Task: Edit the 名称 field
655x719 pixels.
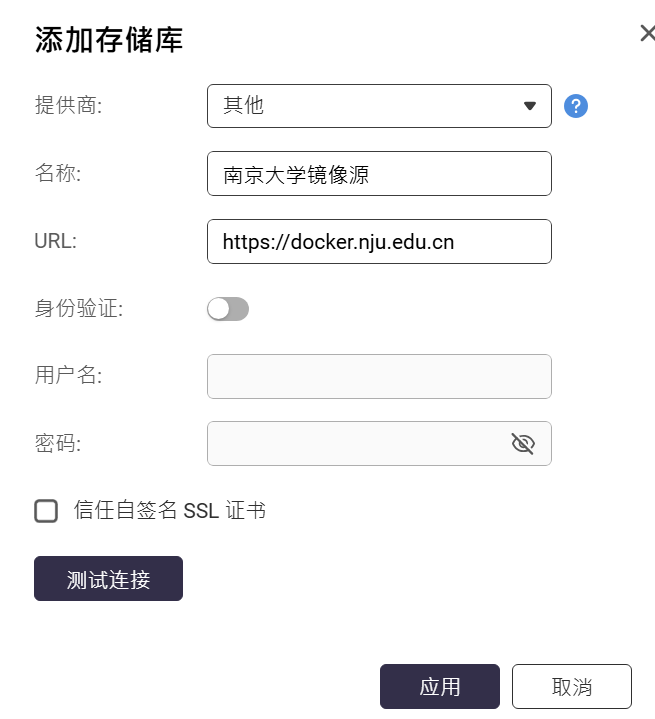Action: click(379, 174)
